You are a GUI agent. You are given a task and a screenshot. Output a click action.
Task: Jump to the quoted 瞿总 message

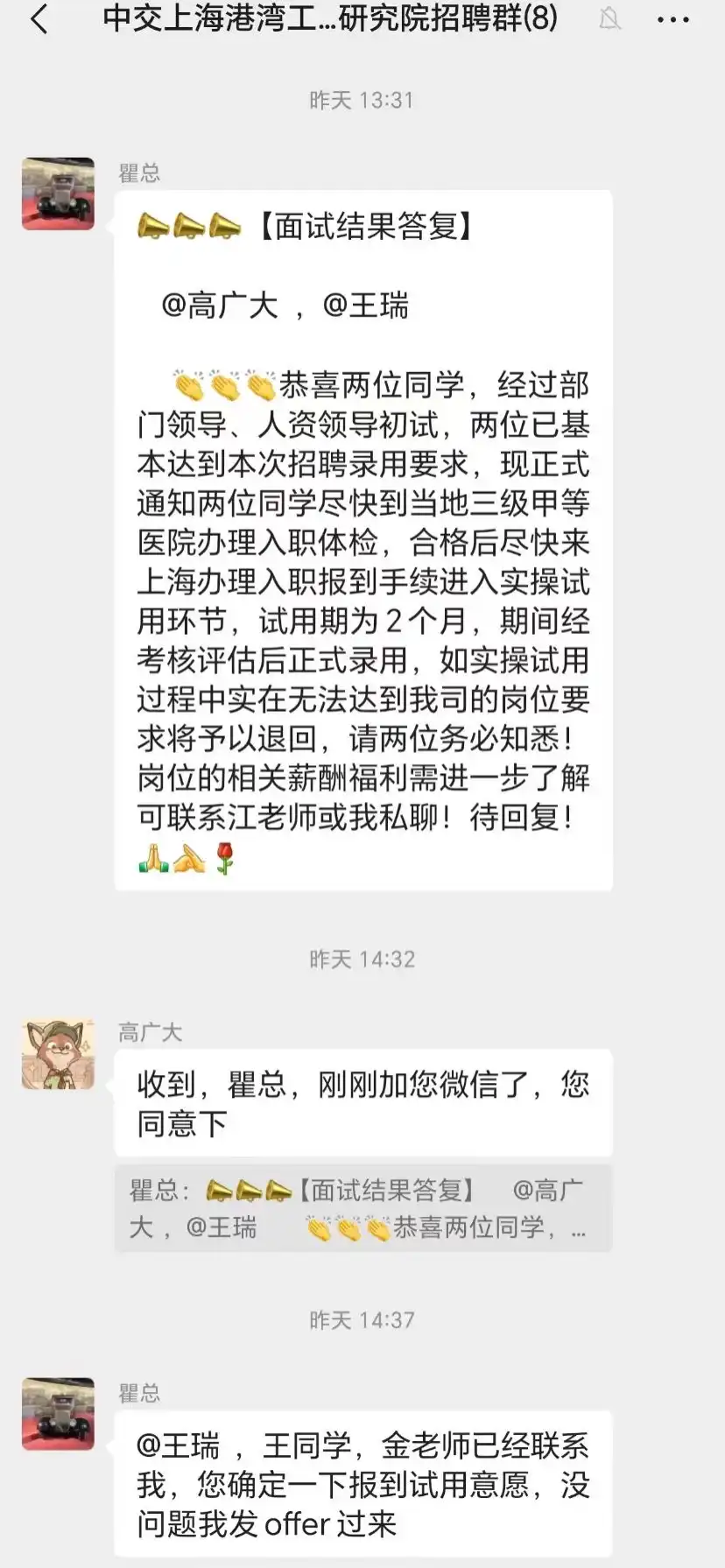pyautogui.click(x=362, y=1208)
